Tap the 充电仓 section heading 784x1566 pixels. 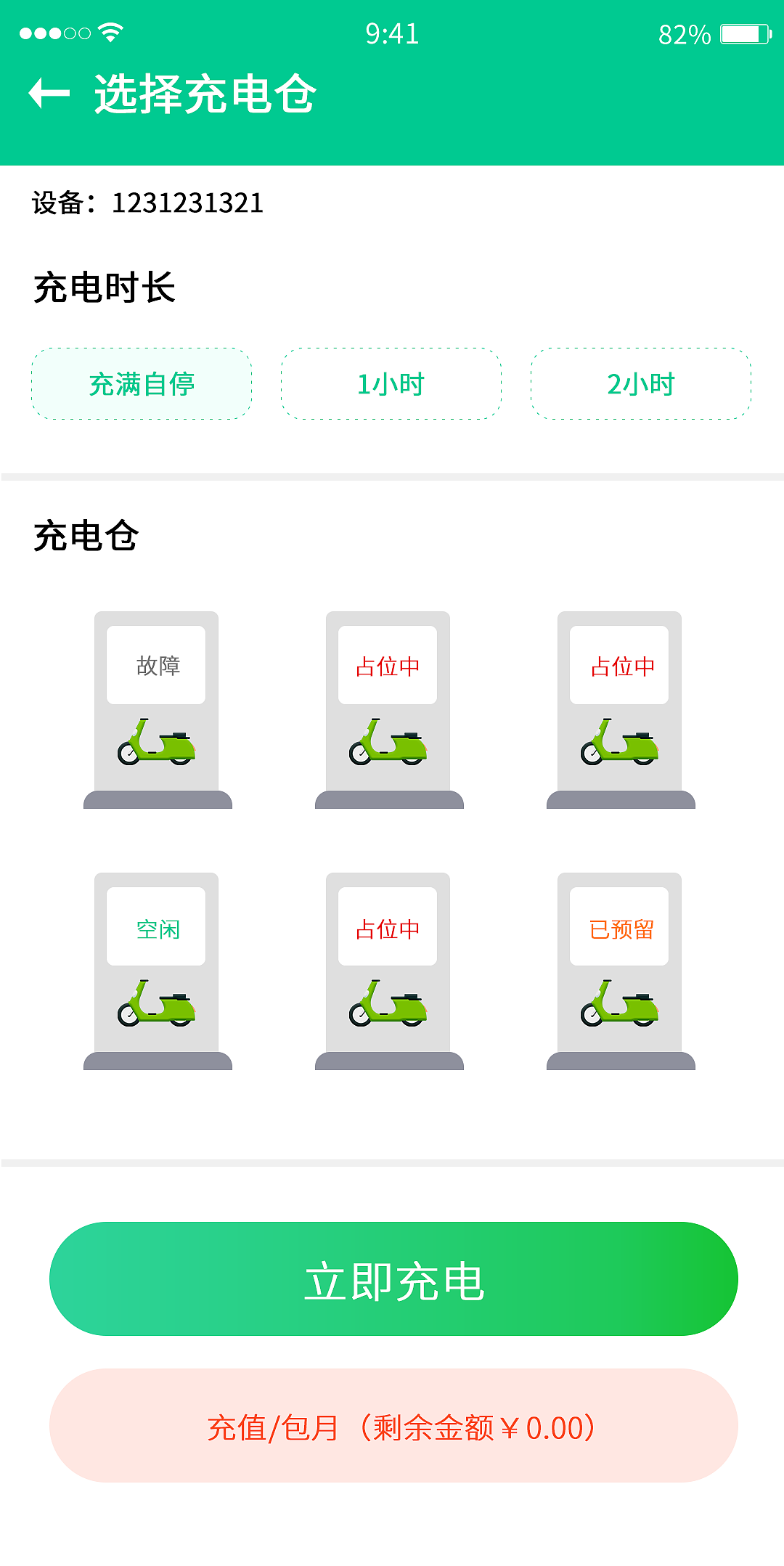point(87,535)
